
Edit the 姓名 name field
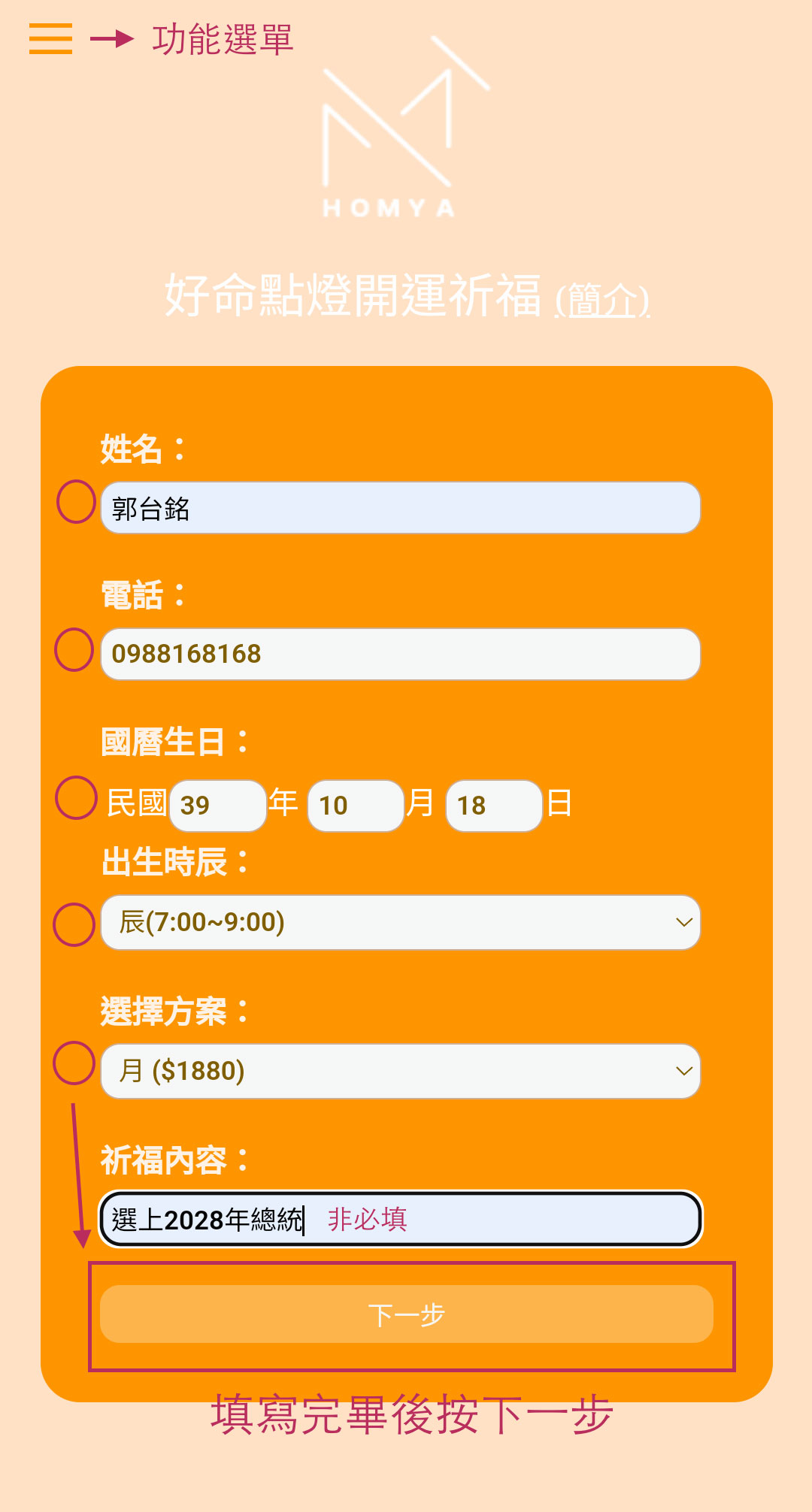pos(400,508)
